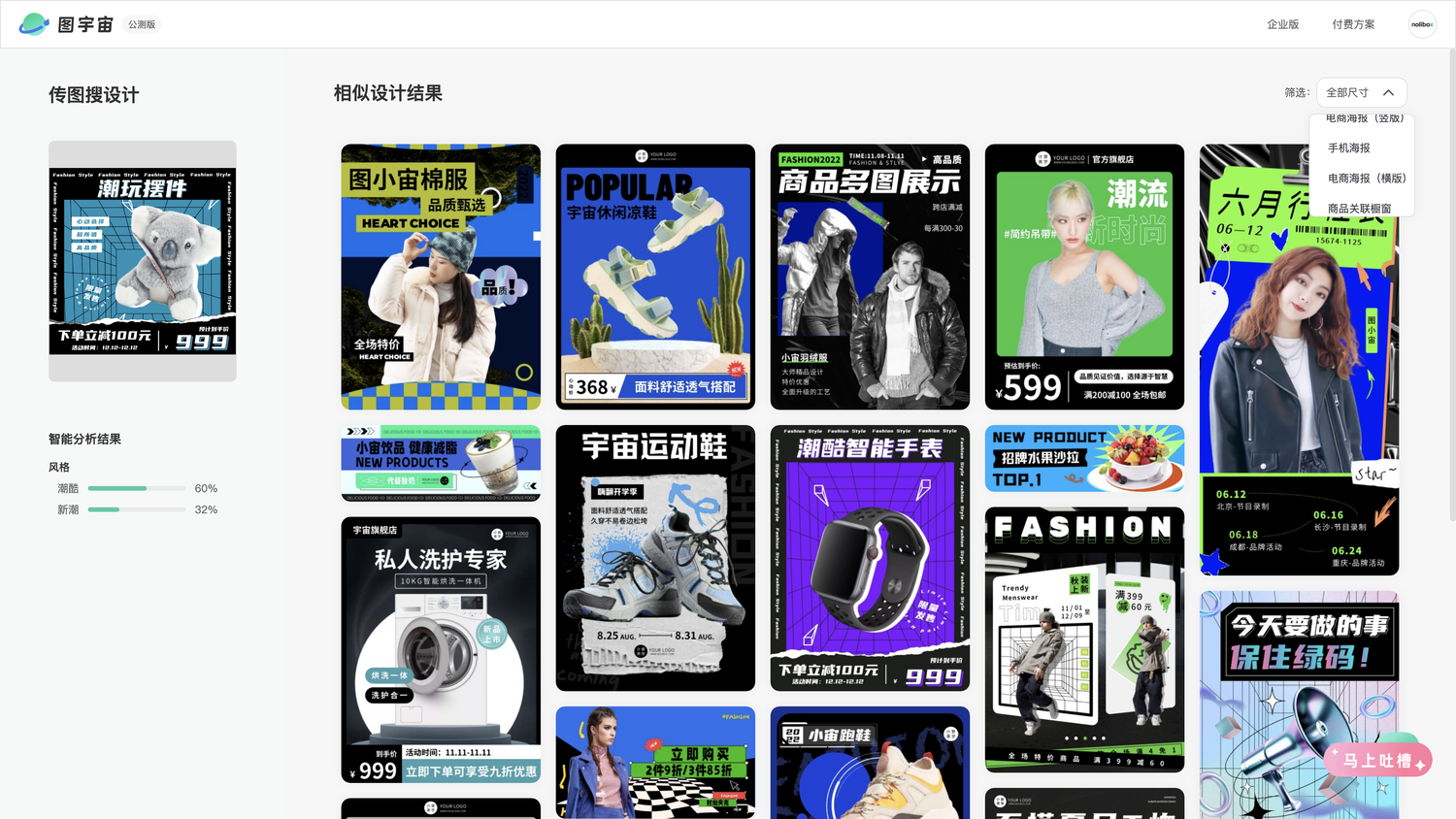Select the 潮流 599 poster template
This screenshot has width=1456, height=819.
tap(1084, 277)
